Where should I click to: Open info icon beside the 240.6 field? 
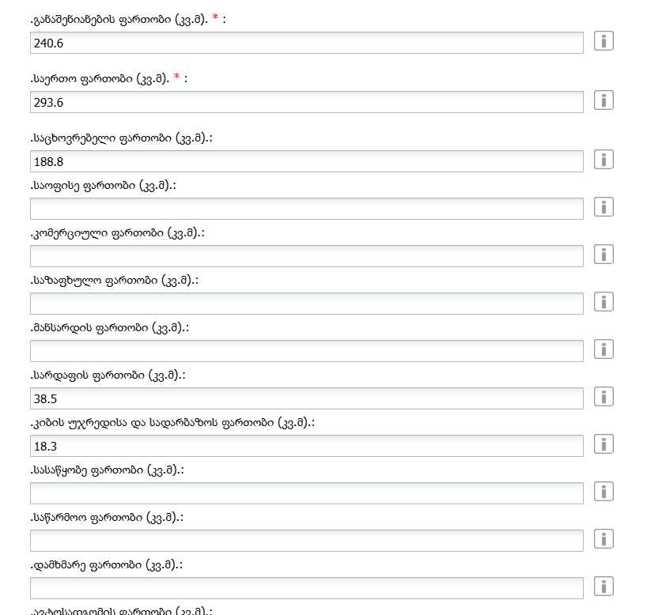[603, 41]
